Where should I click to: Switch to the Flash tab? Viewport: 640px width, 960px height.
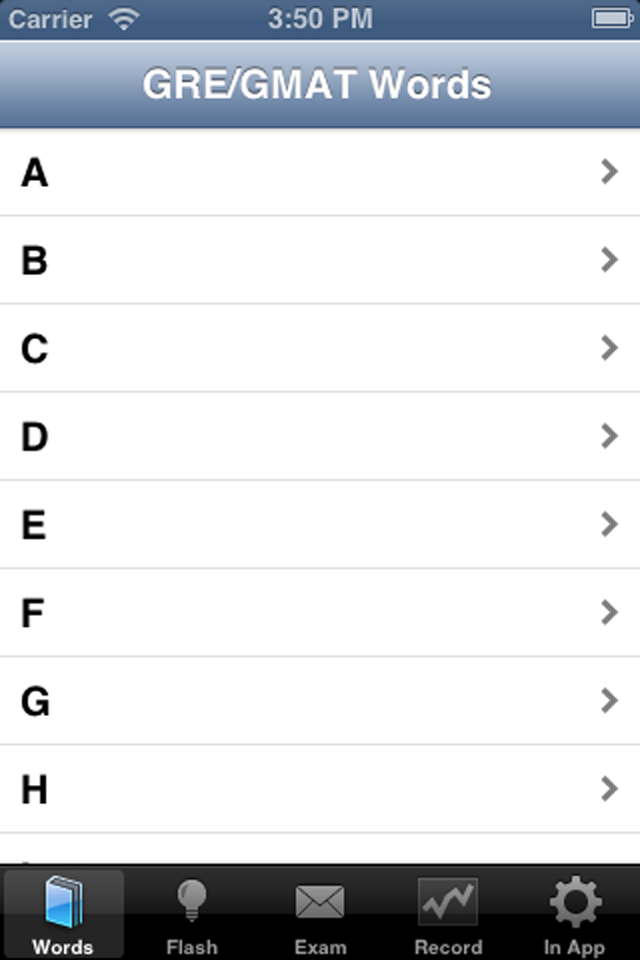click(192, 915)
